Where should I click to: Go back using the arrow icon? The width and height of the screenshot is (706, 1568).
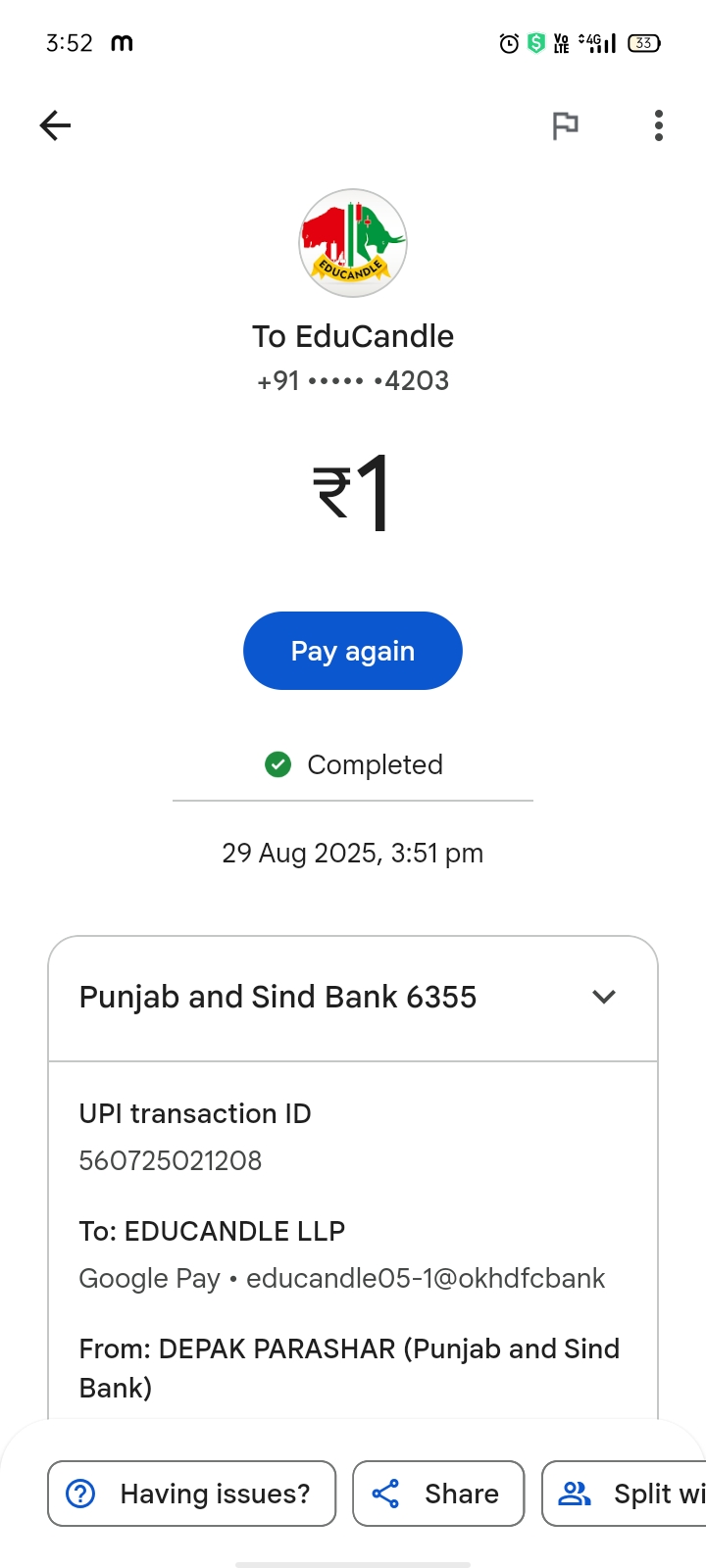tap(56, 125)
